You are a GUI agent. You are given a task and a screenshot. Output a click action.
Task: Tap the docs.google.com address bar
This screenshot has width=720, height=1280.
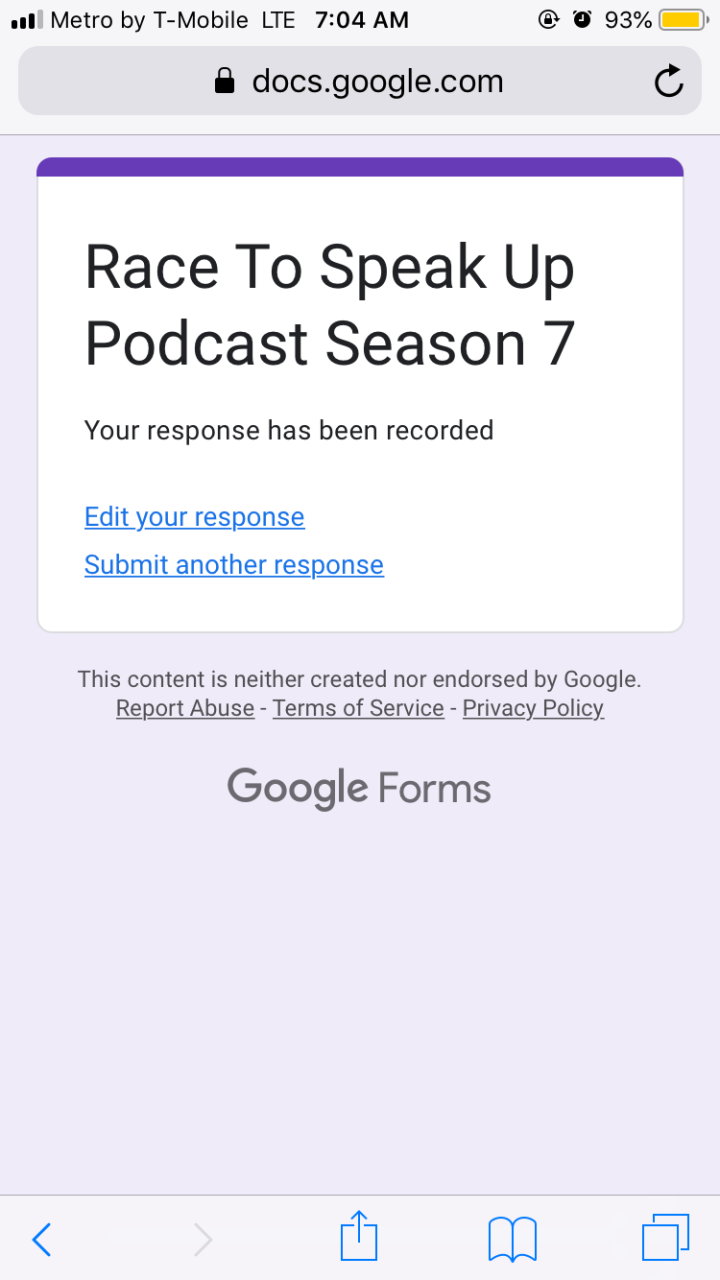pyautogui.click(x=360, y=81)
